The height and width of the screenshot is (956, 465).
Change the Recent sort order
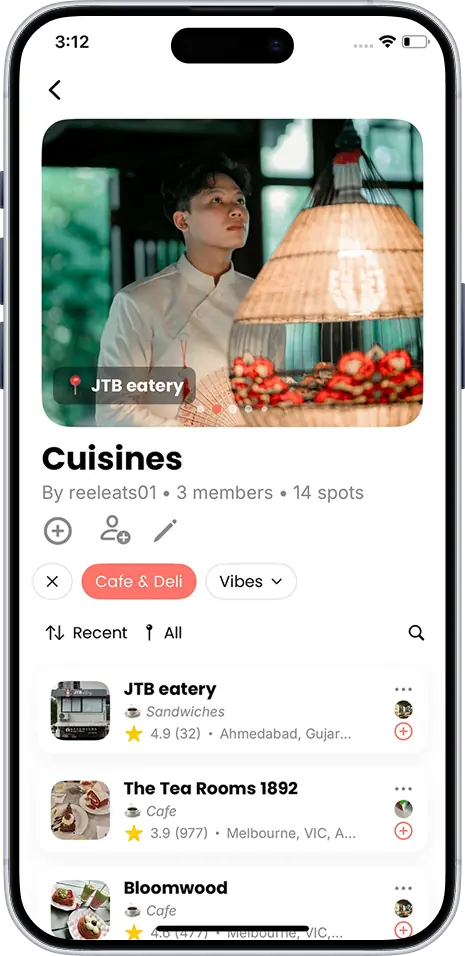(87, 633)
